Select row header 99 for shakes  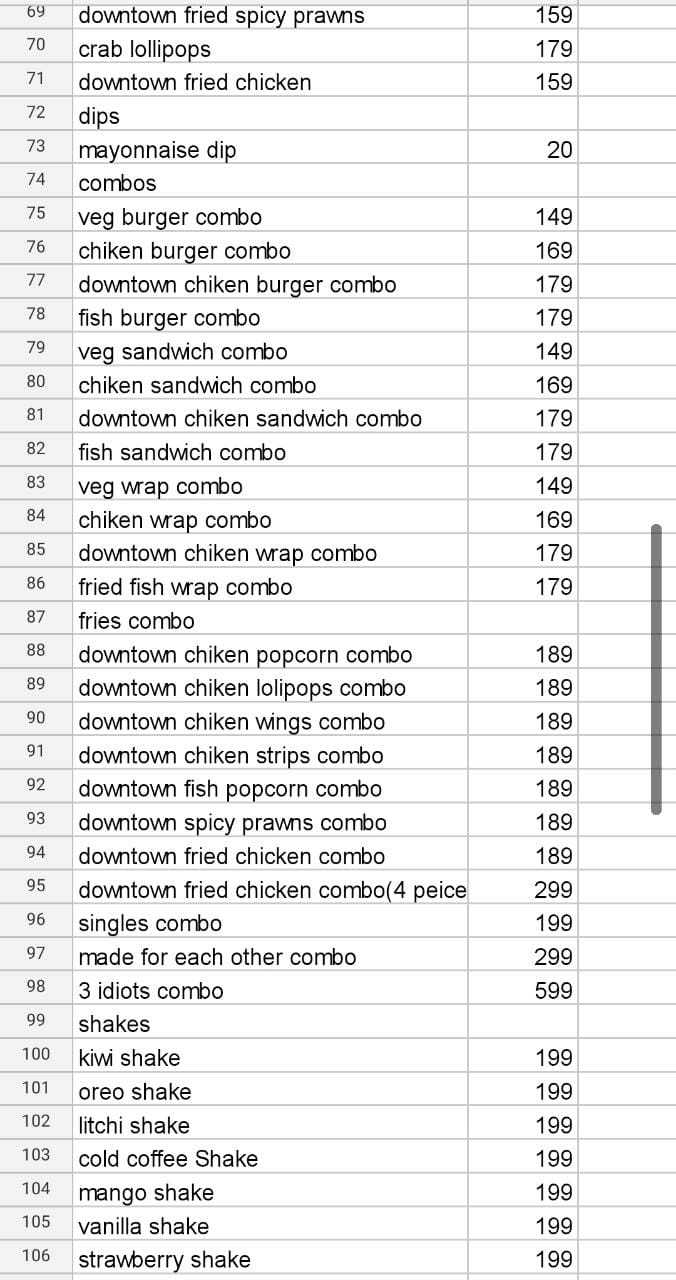pos(36,1020)
